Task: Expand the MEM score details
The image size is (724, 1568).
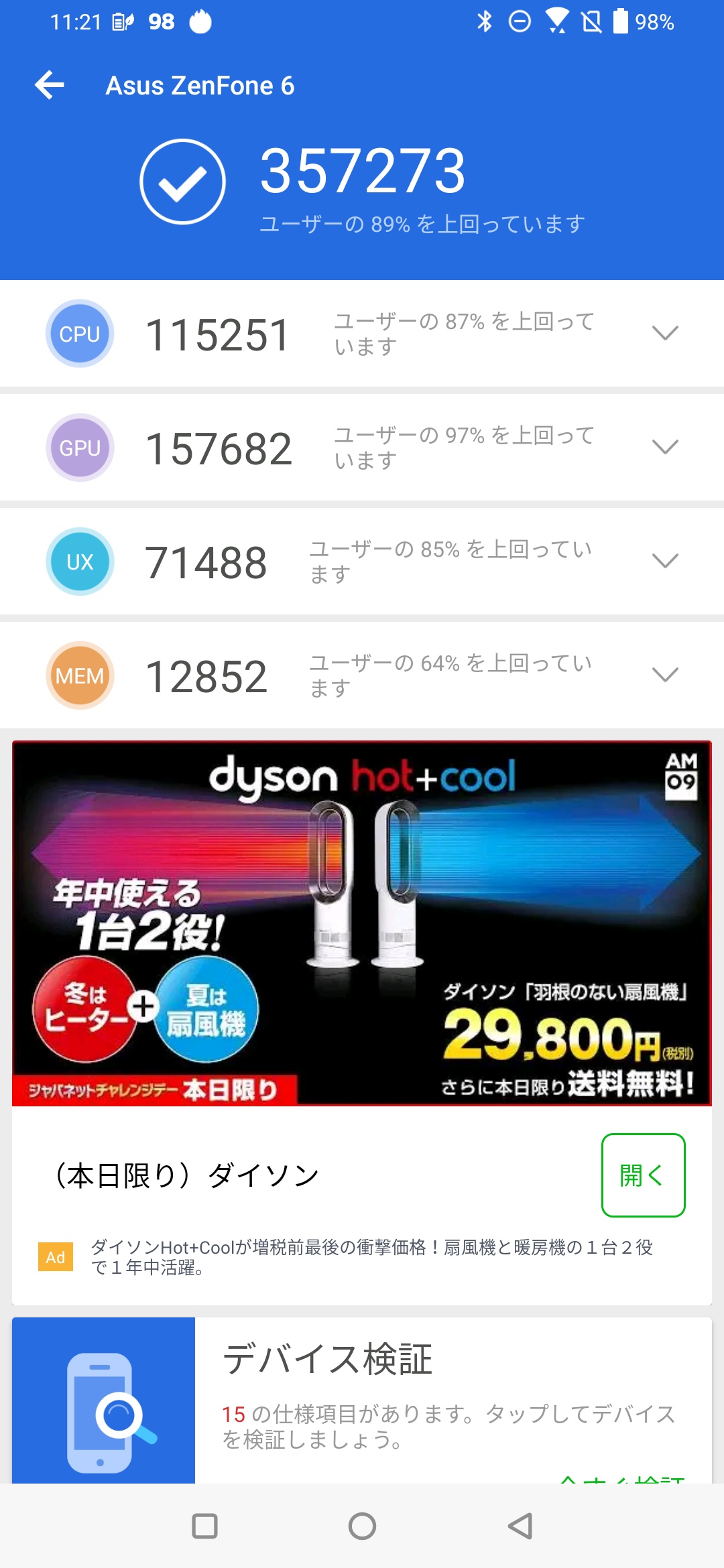Action: pos(664,675)
